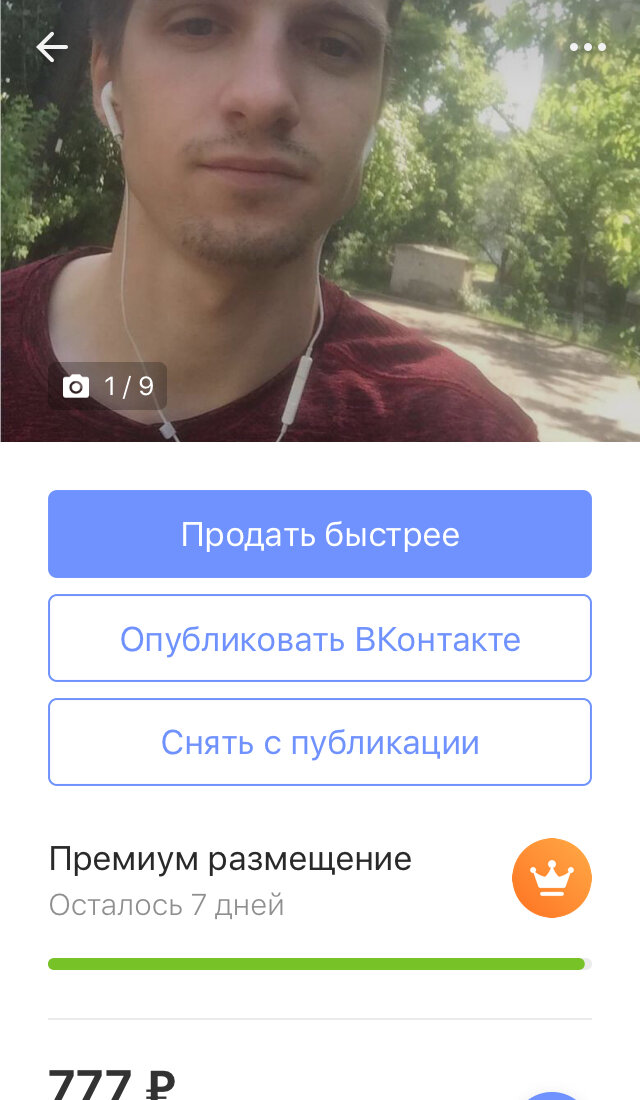Open the three-dot overflow menu

[x=587, y=47]
